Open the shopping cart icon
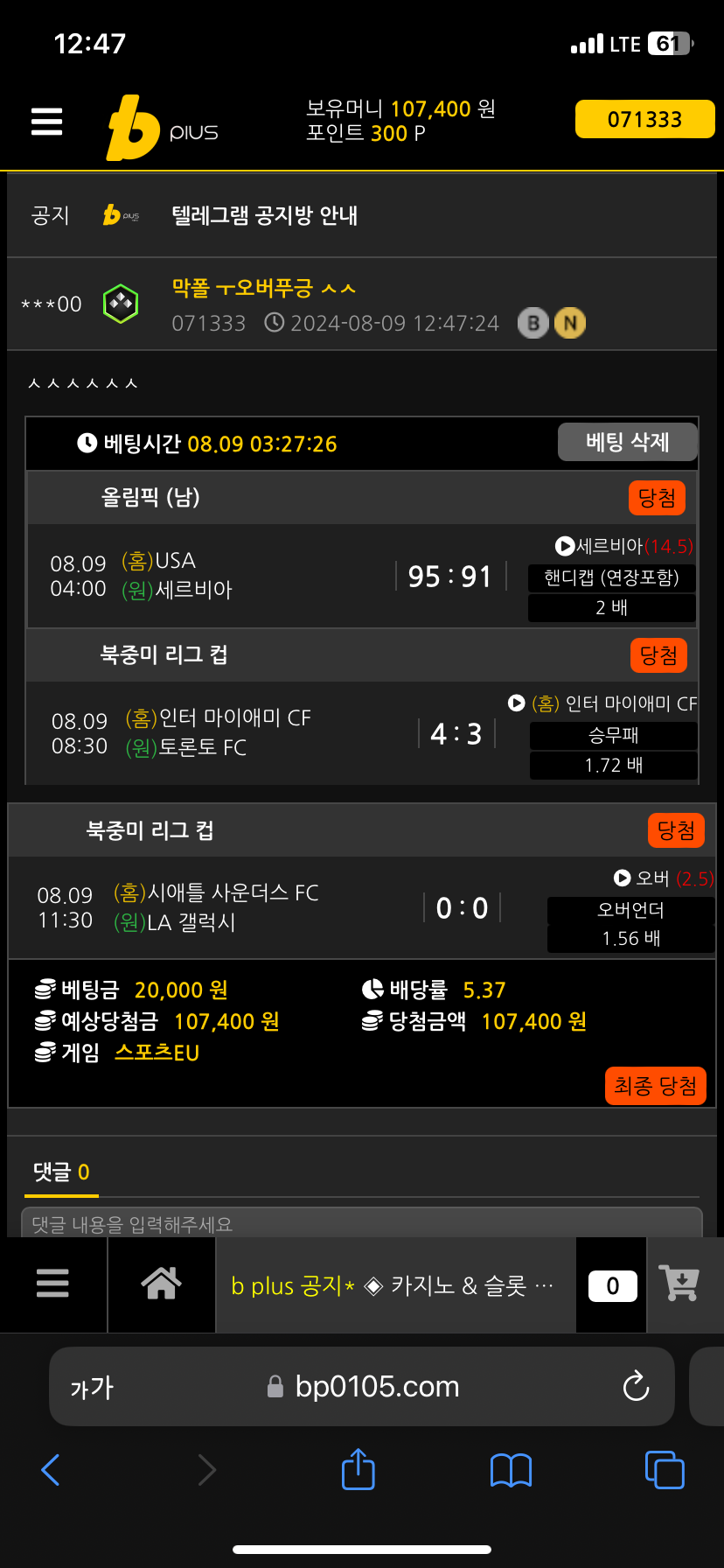Screen dimensions: 724x1568 pos(680,1284)
